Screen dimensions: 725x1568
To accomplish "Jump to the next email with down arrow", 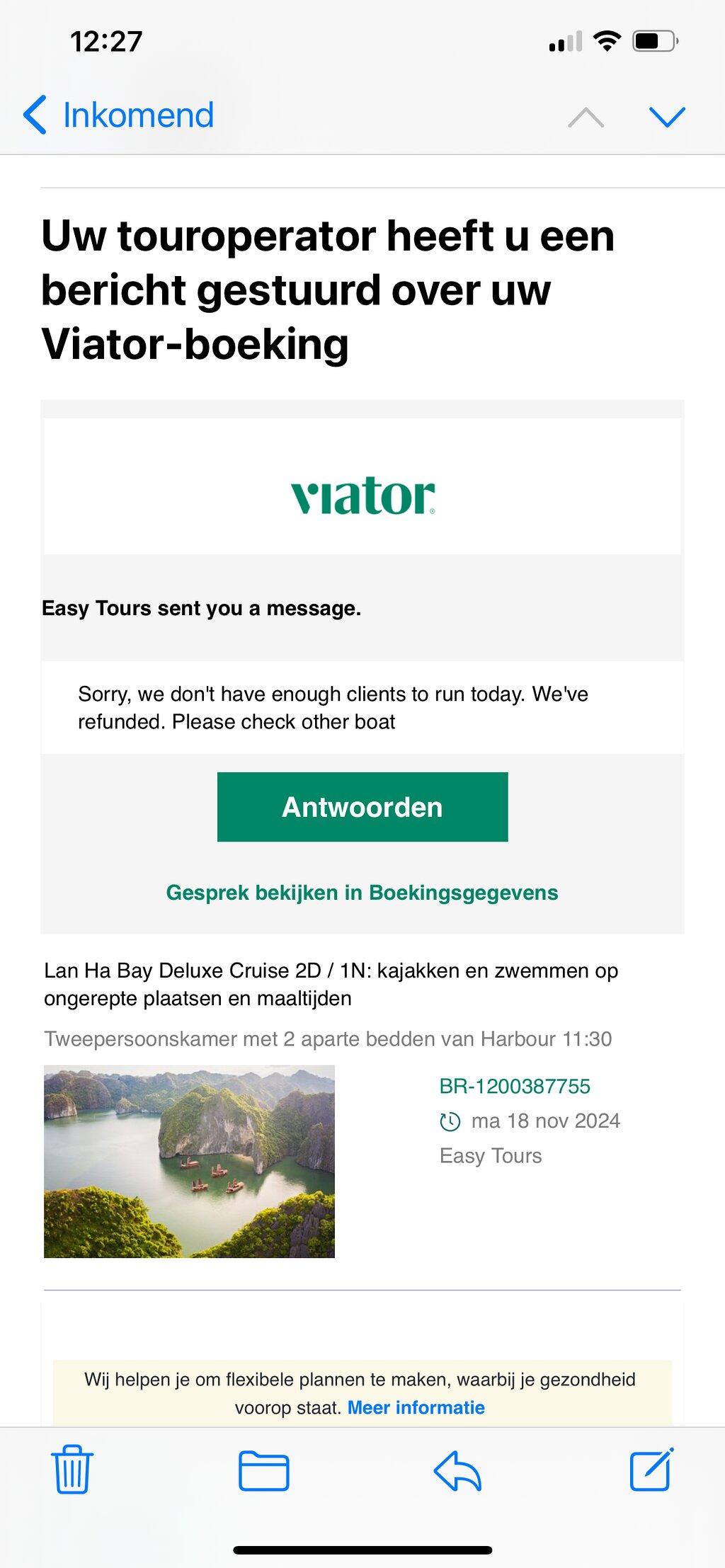I will coord(667,117).
